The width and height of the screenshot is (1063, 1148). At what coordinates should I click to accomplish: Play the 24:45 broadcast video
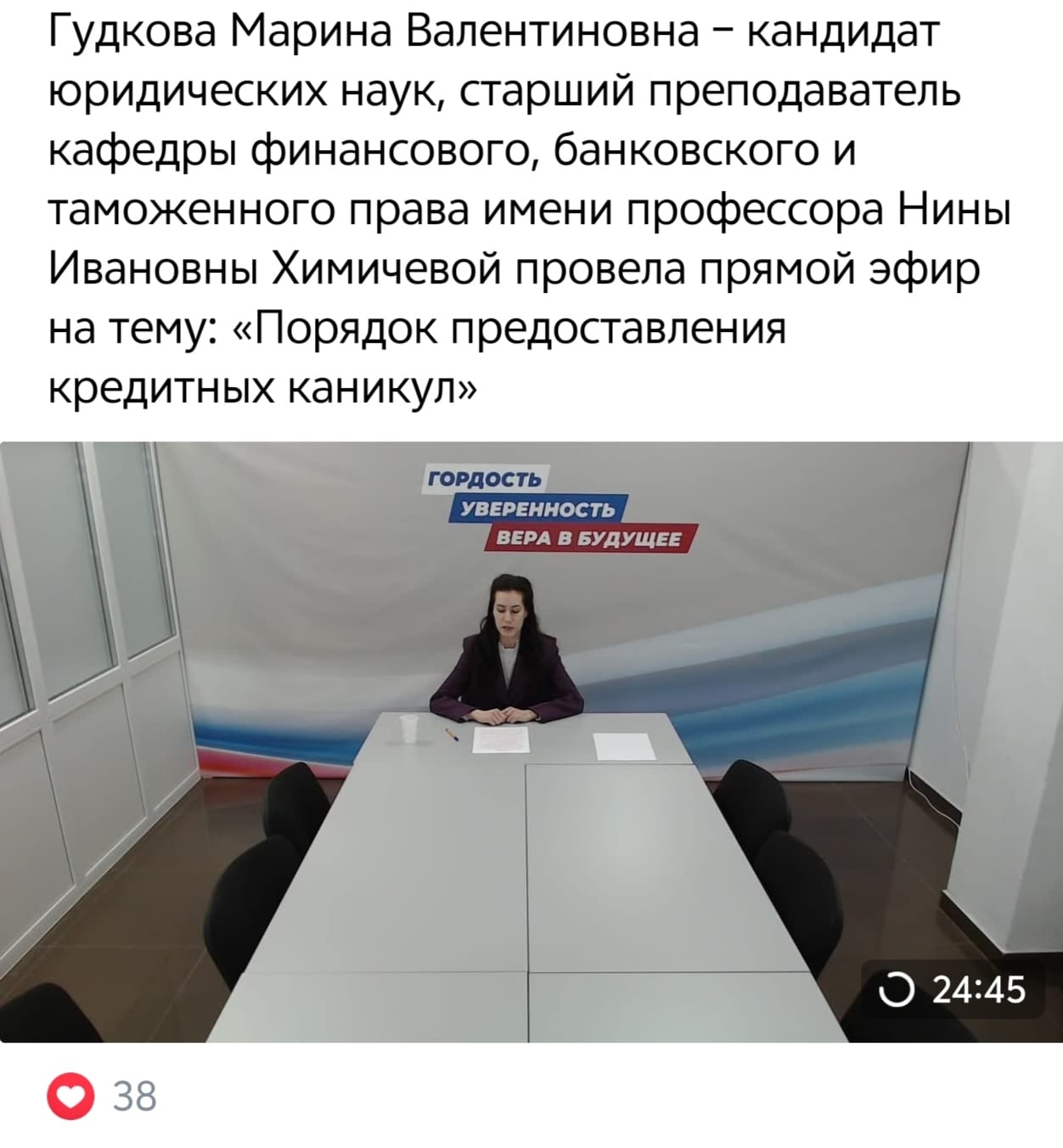coord(531,741)
